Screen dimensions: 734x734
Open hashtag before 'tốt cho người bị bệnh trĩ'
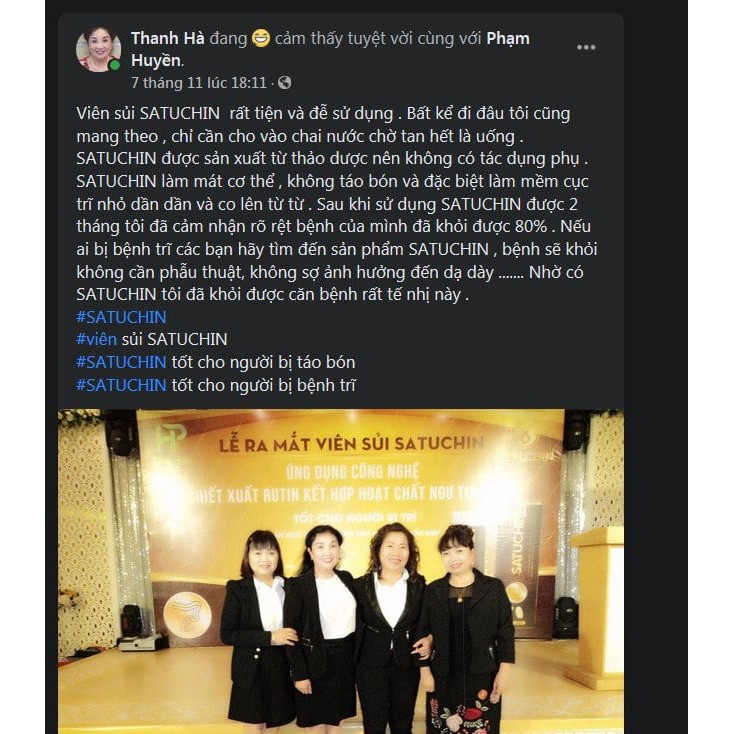click(121, 384)
